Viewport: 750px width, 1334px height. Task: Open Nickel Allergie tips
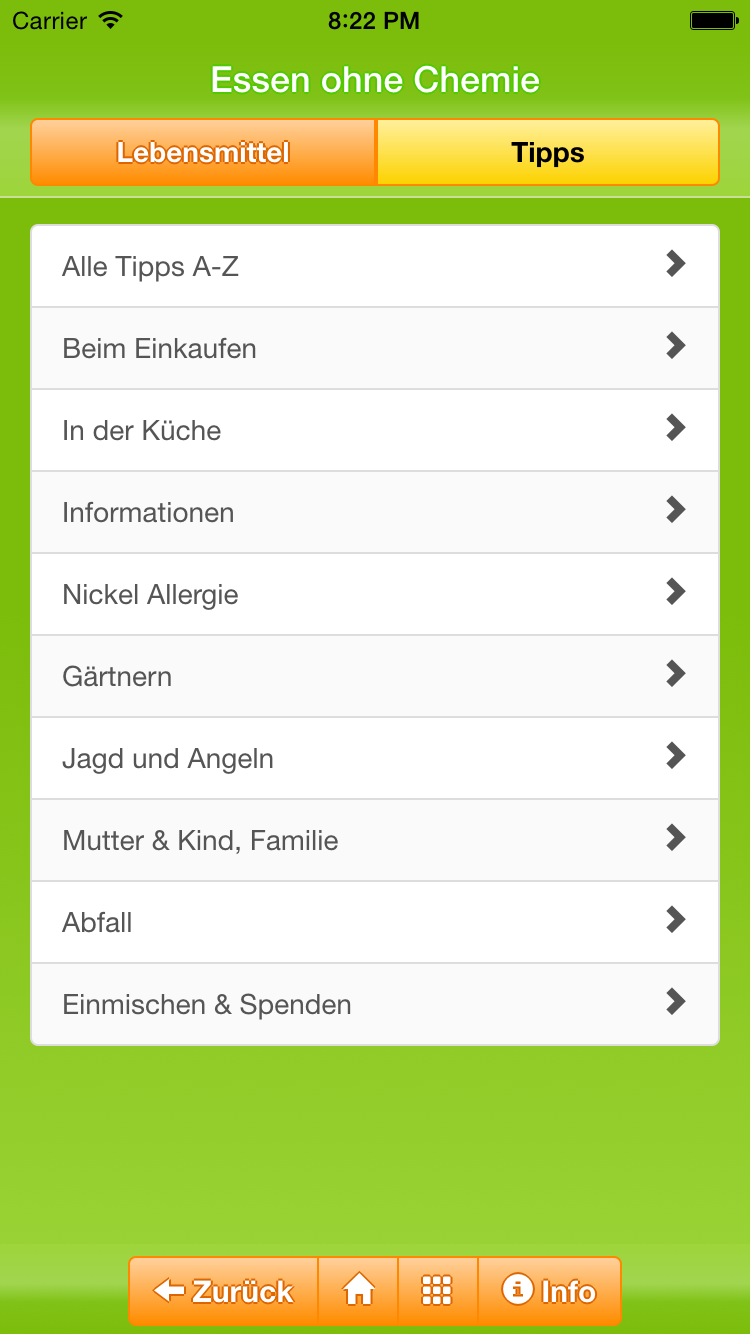pyautogui.click(x=375, y=594)
